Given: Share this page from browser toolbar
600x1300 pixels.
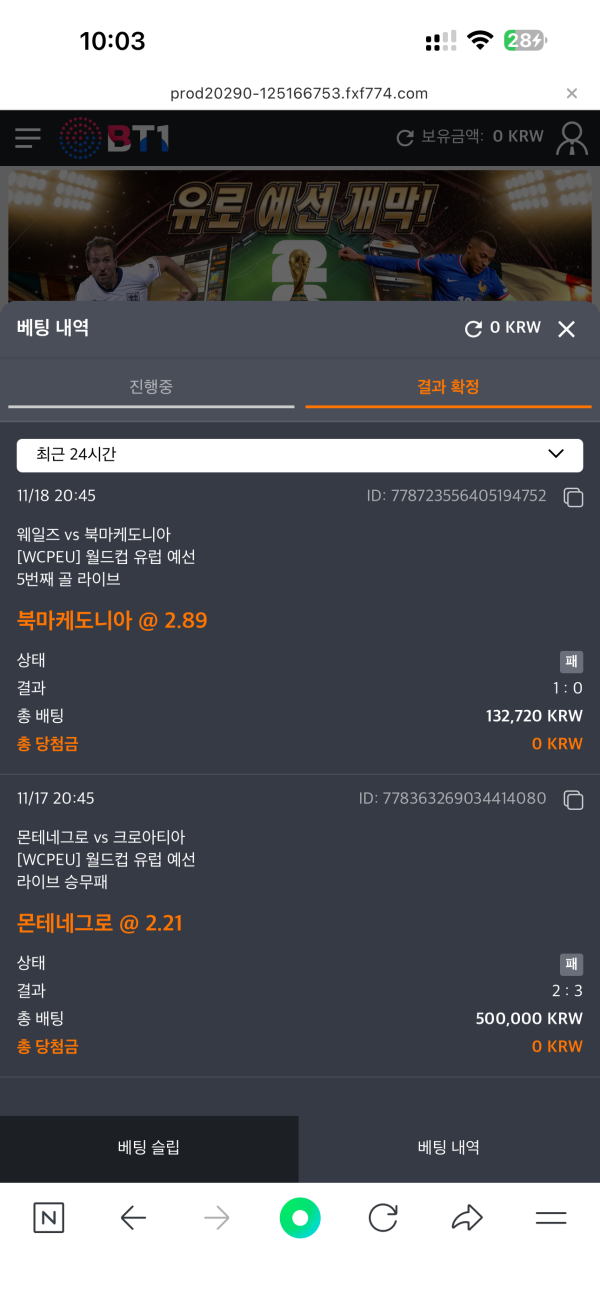Looking at the screenshot, I should pos(467,1217).
